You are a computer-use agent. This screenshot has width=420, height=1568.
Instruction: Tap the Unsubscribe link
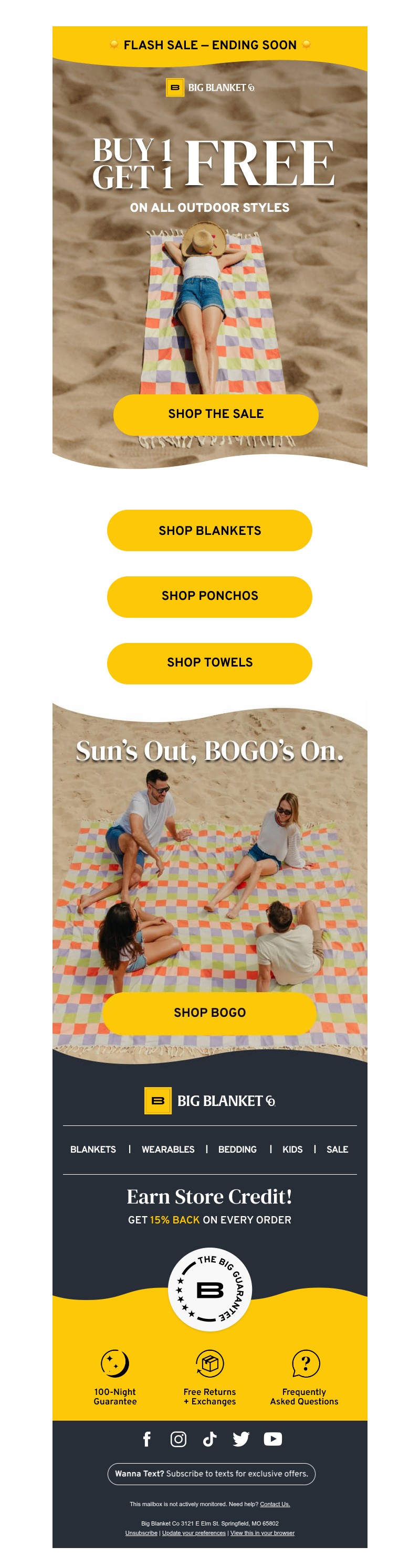[x=141, y=1533]
